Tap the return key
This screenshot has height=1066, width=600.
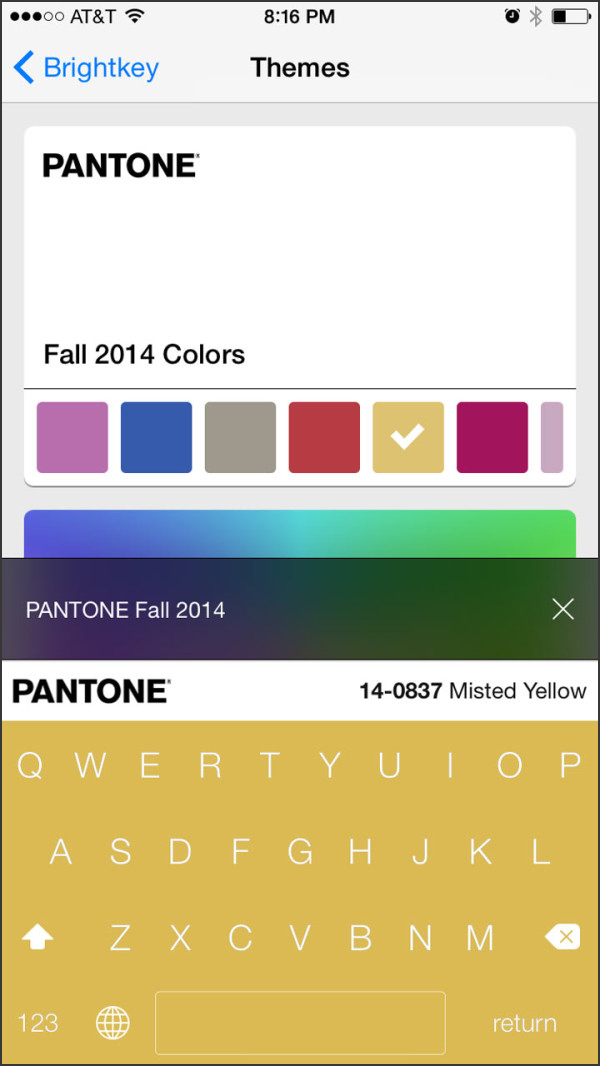coord(524,1023)
